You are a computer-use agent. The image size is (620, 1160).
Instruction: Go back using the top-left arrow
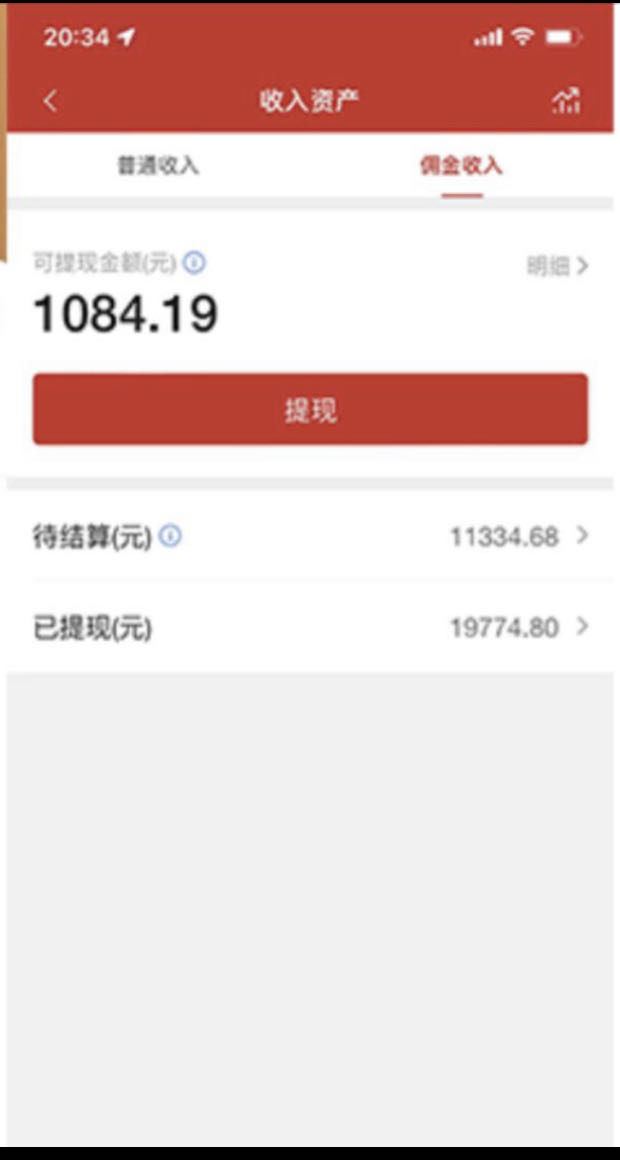pos(50,101)
